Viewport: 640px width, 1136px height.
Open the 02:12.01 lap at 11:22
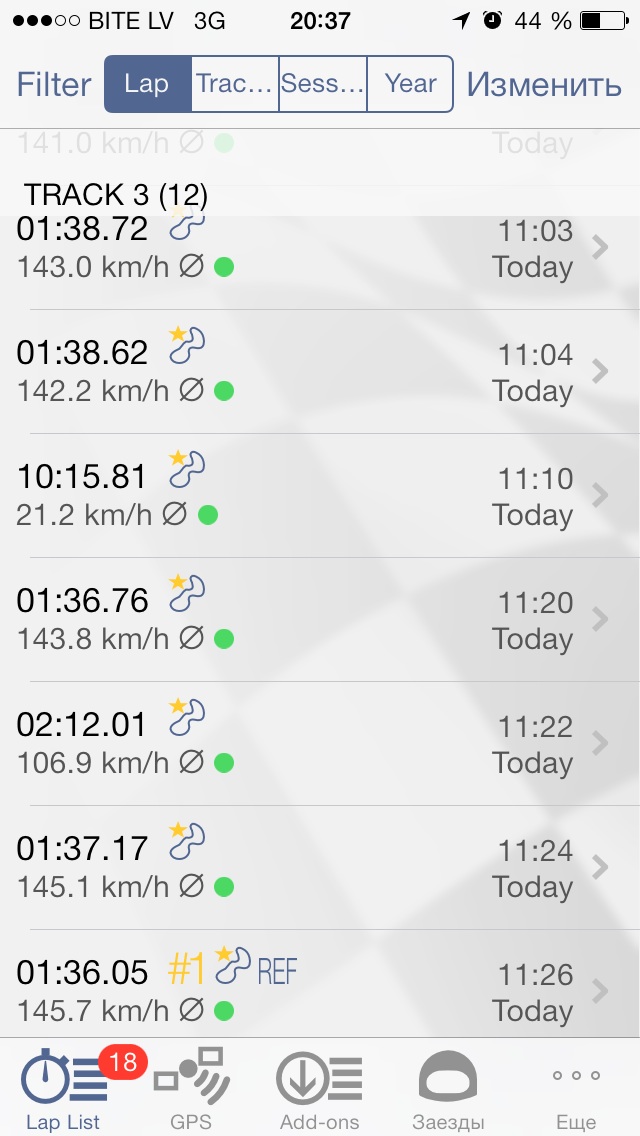(320, 744)
